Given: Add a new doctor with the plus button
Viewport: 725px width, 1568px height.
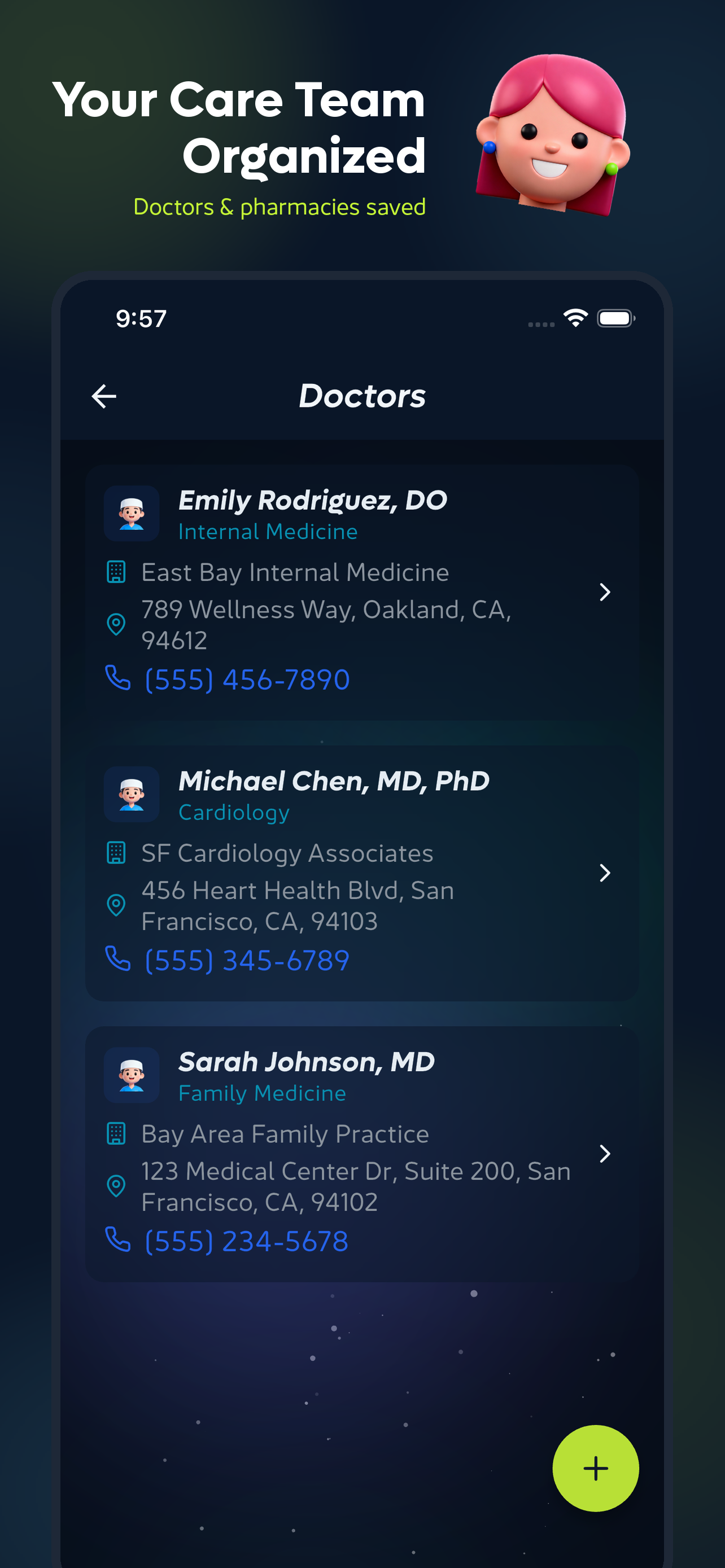Looking at the screenshot, I should (x=595, y=1469).
